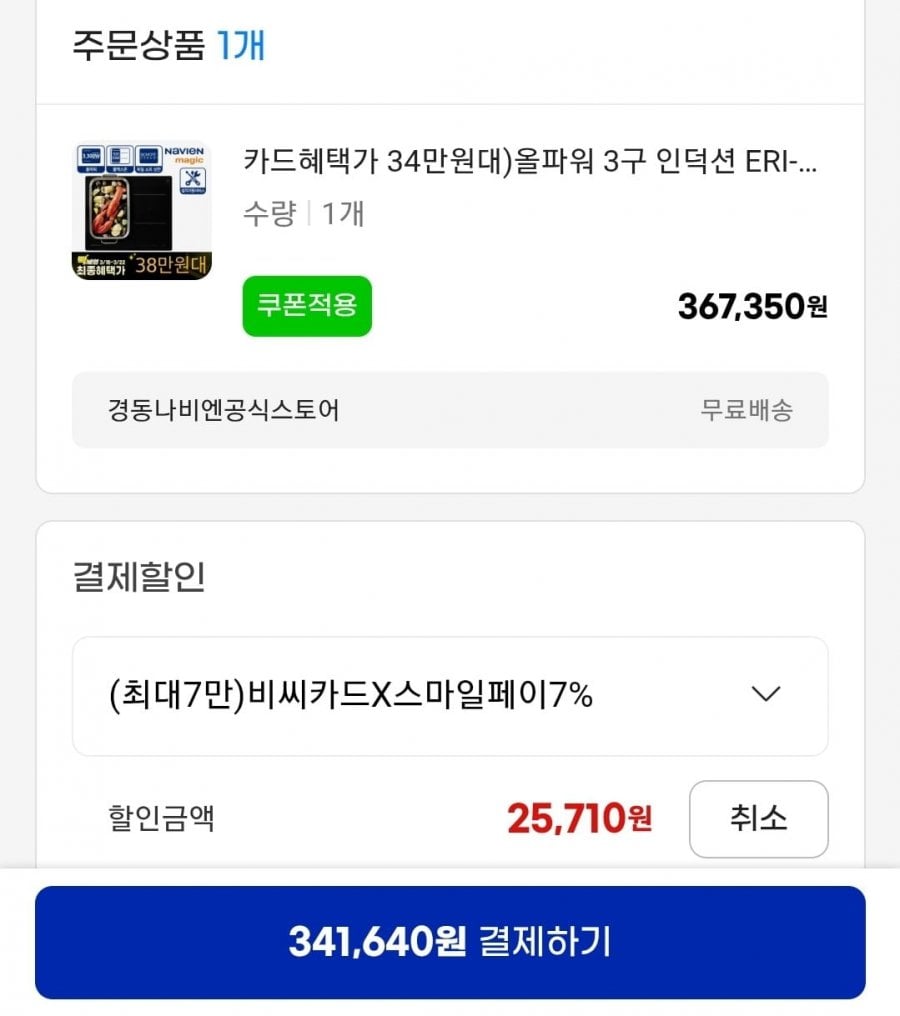900x1016 pixels.
Task: Open the Navien induction product thumbnail
Action: 142,211
